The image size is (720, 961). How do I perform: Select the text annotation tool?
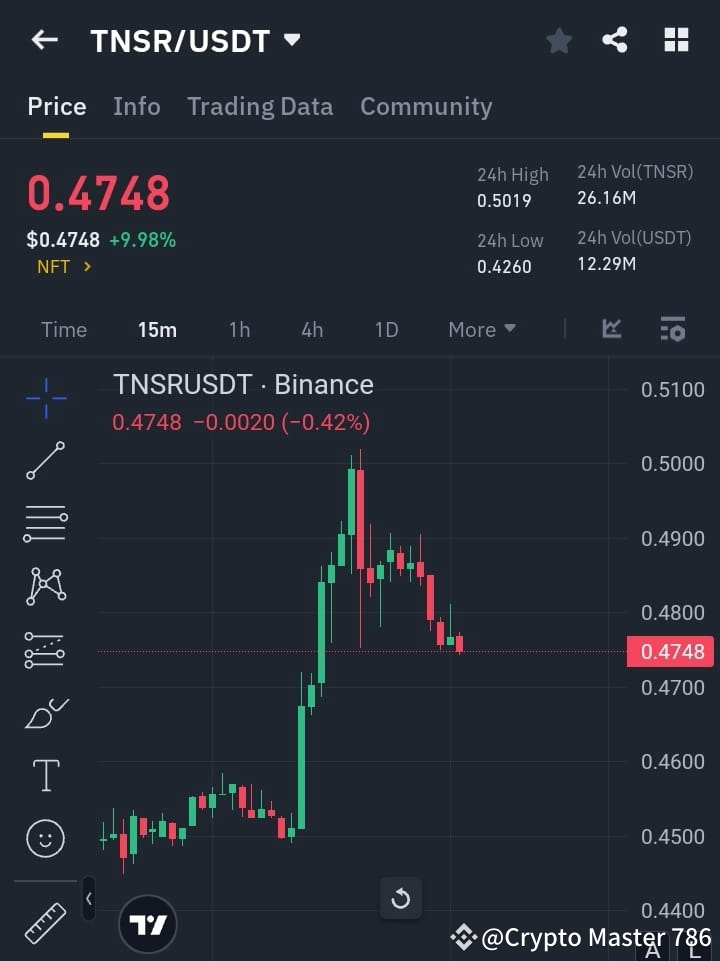45,775
